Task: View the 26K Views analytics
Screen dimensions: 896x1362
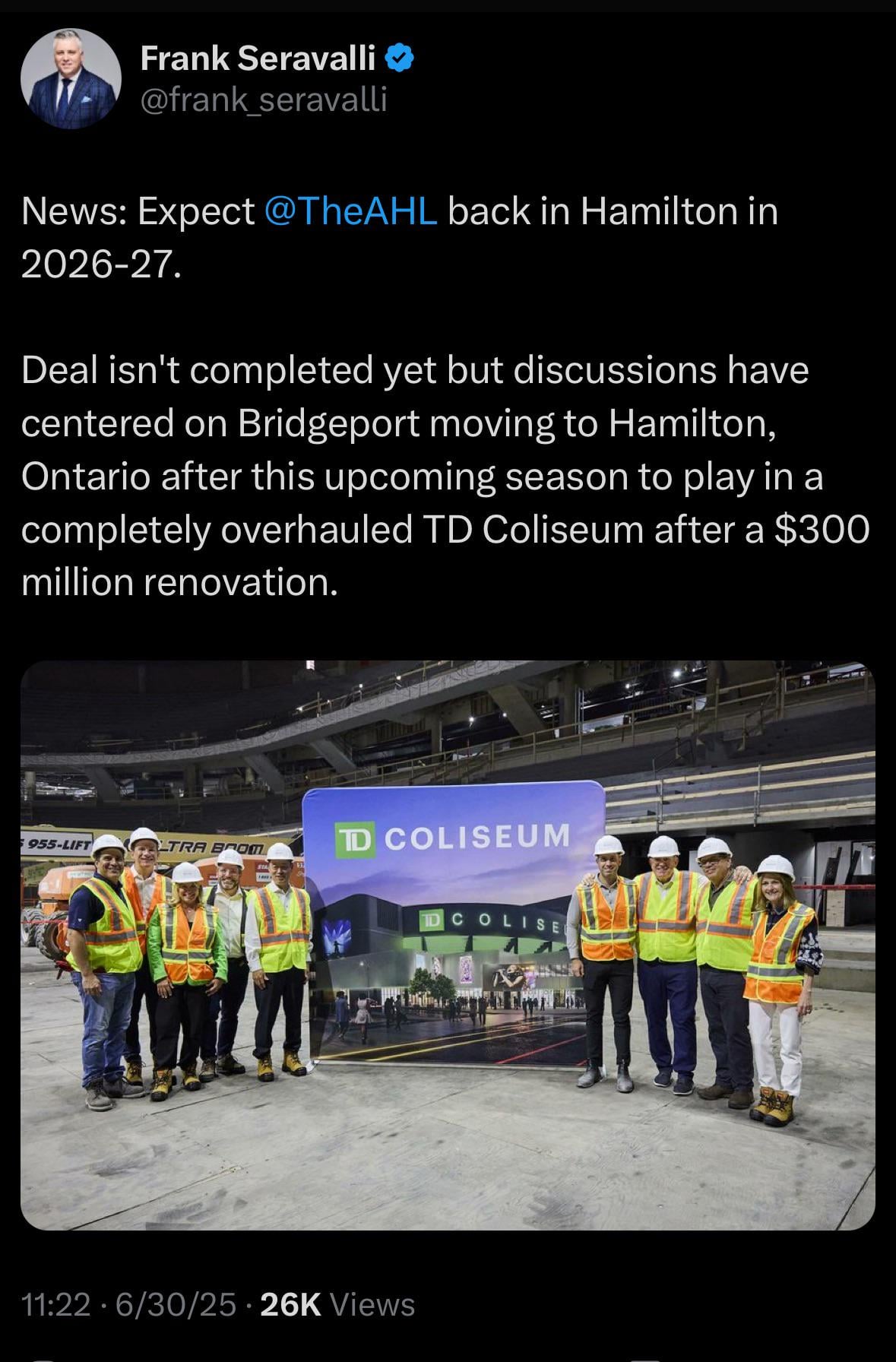Action: click(337, 1303)
